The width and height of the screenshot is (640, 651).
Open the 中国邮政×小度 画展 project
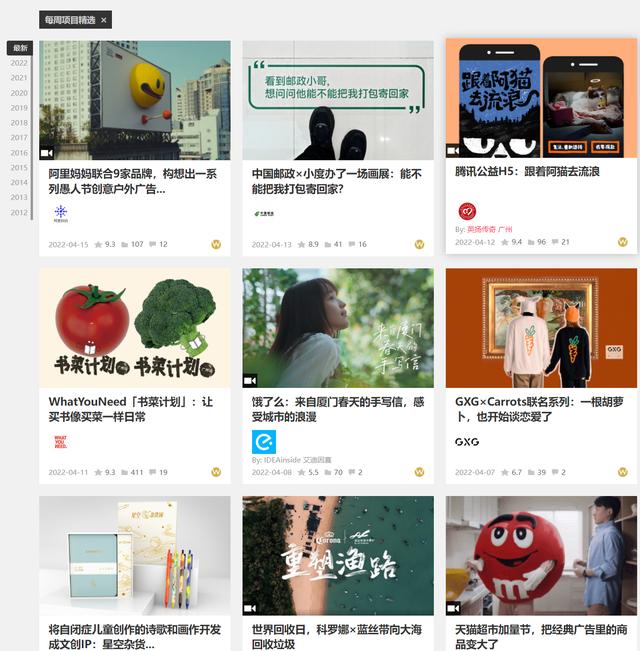[x=335, y=180]
